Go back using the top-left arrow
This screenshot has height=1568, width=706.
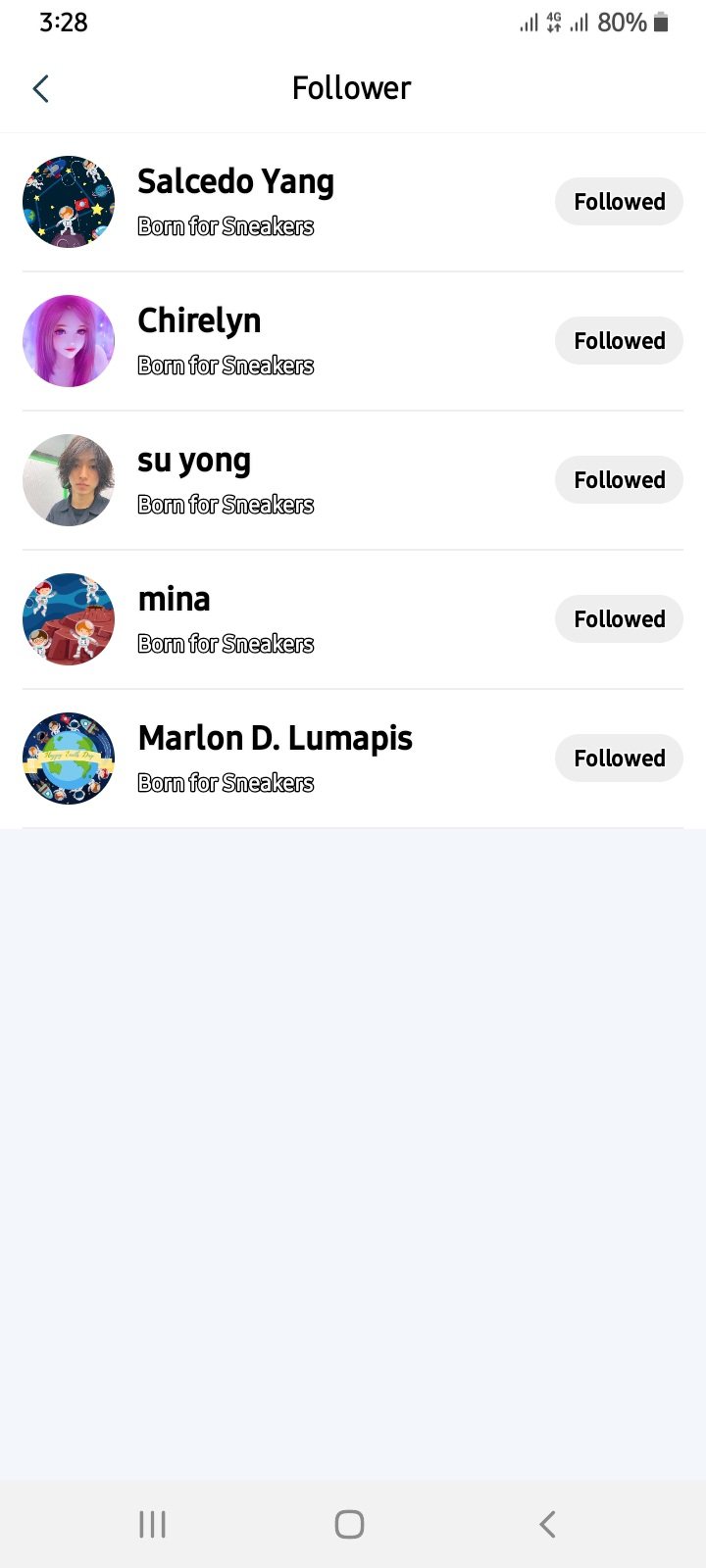pos(40,89)
